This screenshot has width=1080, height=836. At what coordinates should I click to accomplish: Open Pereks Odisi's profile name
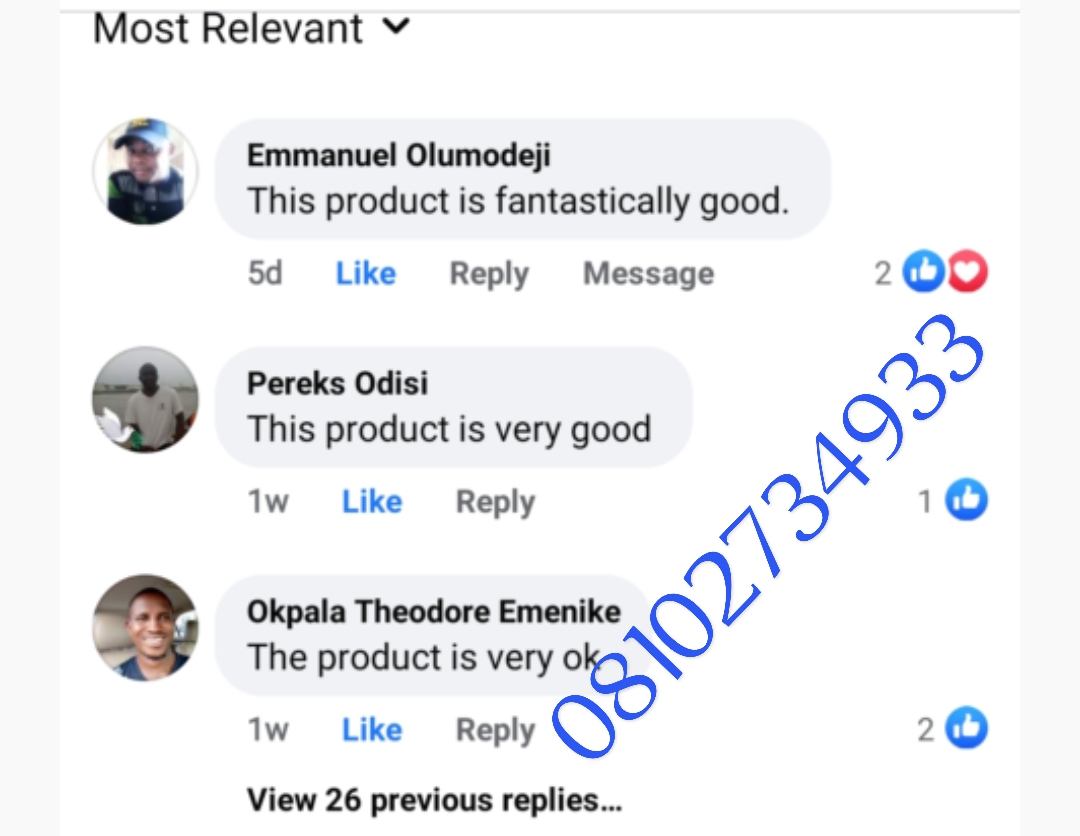tap(338, 383)
